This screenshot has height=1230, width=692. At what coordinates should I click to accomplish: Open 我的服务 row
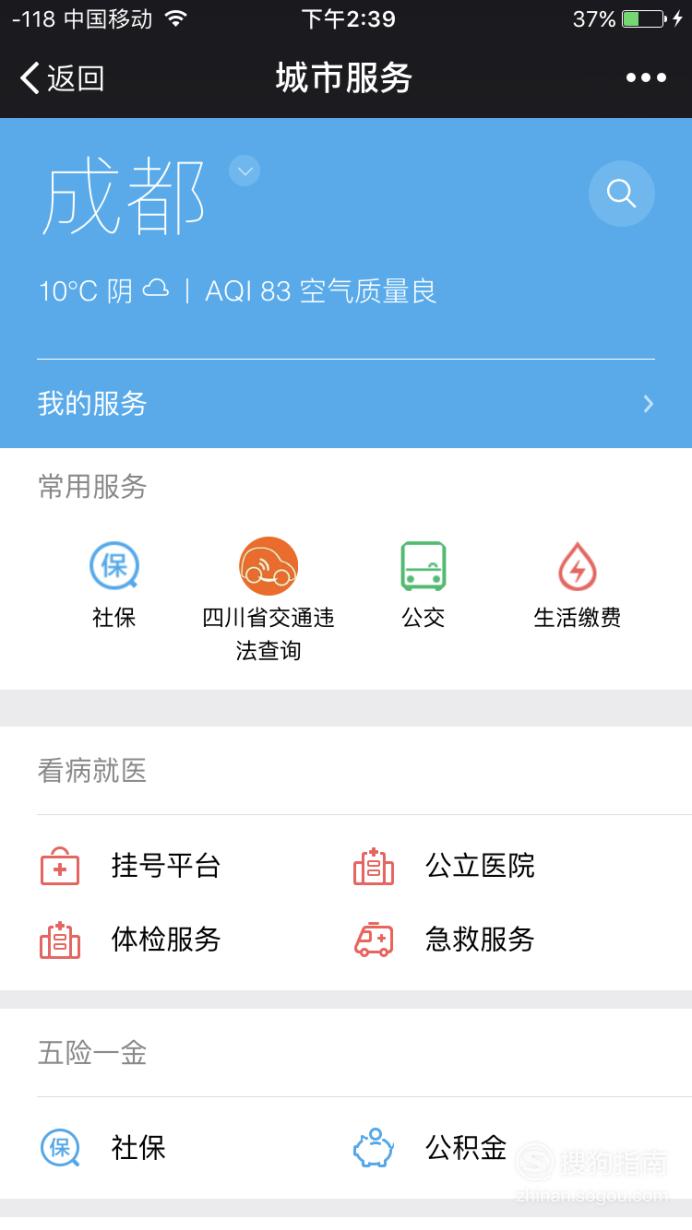[346, 404]
